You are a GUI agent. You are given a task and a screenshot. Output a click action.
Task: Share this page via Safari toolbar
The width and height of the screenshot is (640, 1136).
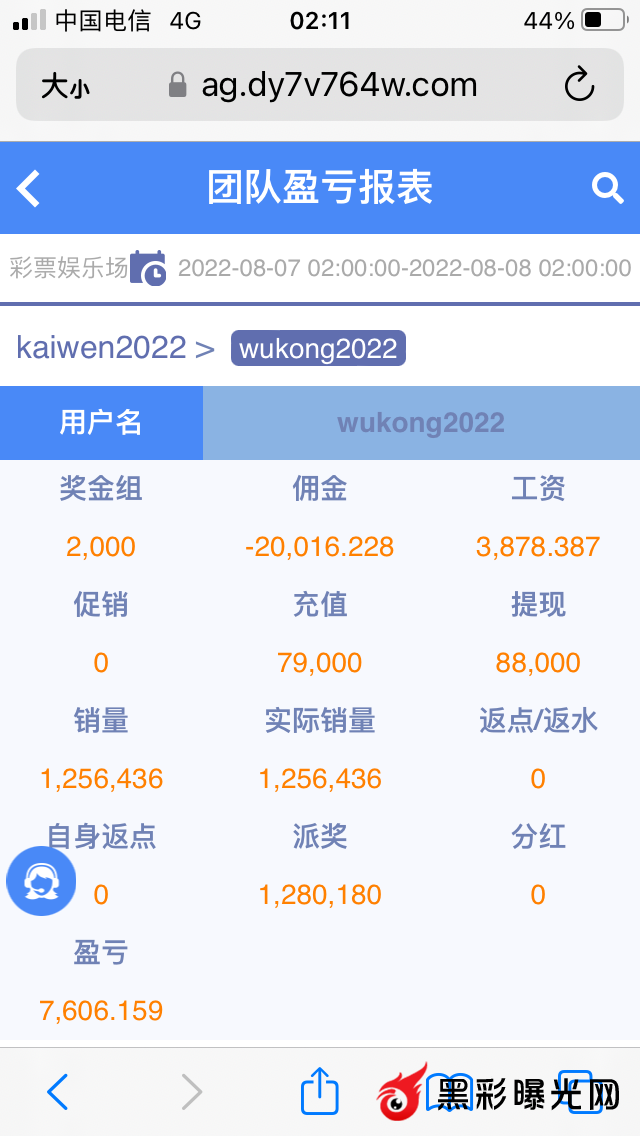click(x=320, y=1091)
